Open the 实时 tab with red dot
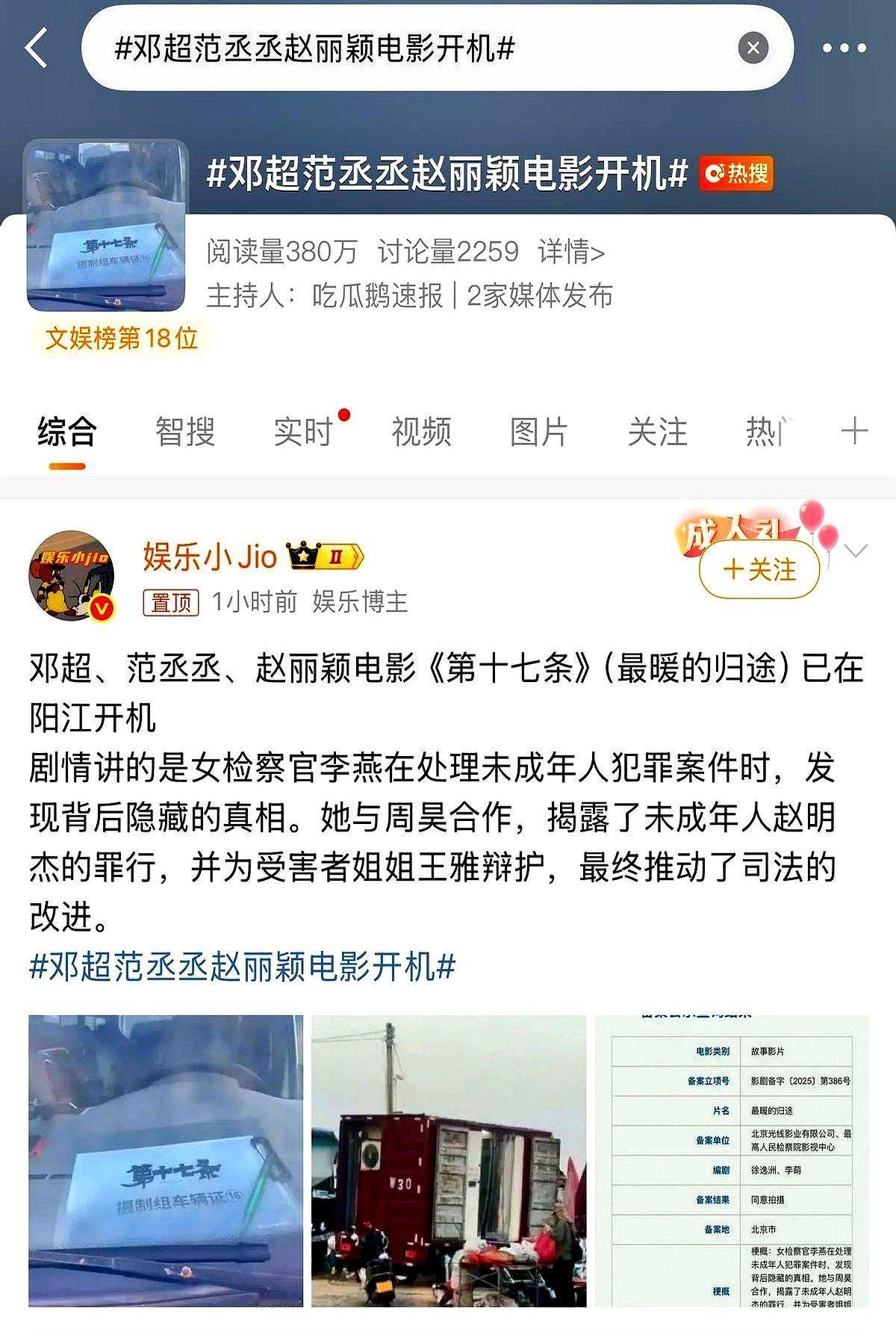Viewport: 896px width, 1335px height. point(300,430)
